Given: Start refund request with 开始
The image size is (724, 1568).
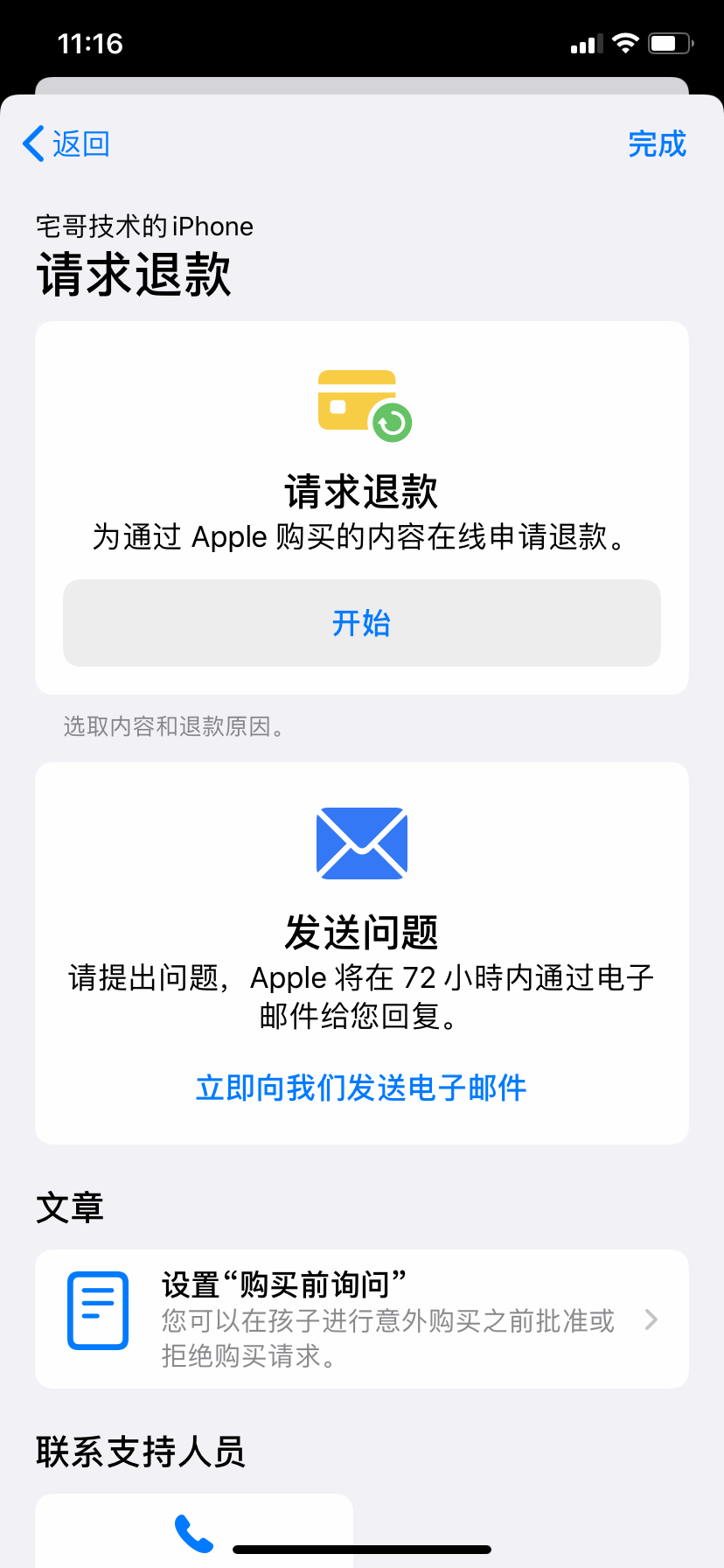Looking at the screenshot, I should 361,623.
